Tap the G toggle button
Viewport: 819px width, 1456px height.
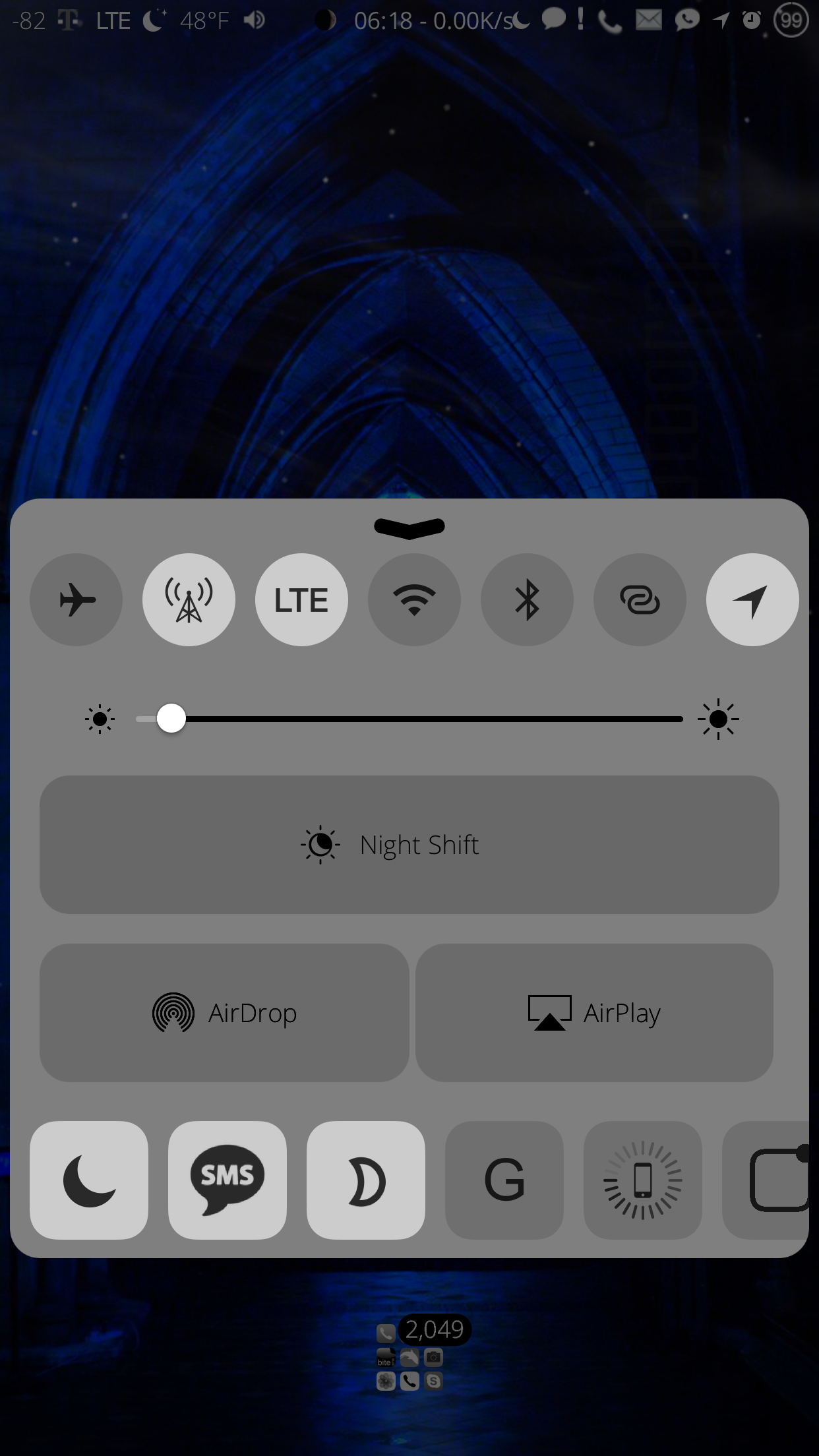504,1180
